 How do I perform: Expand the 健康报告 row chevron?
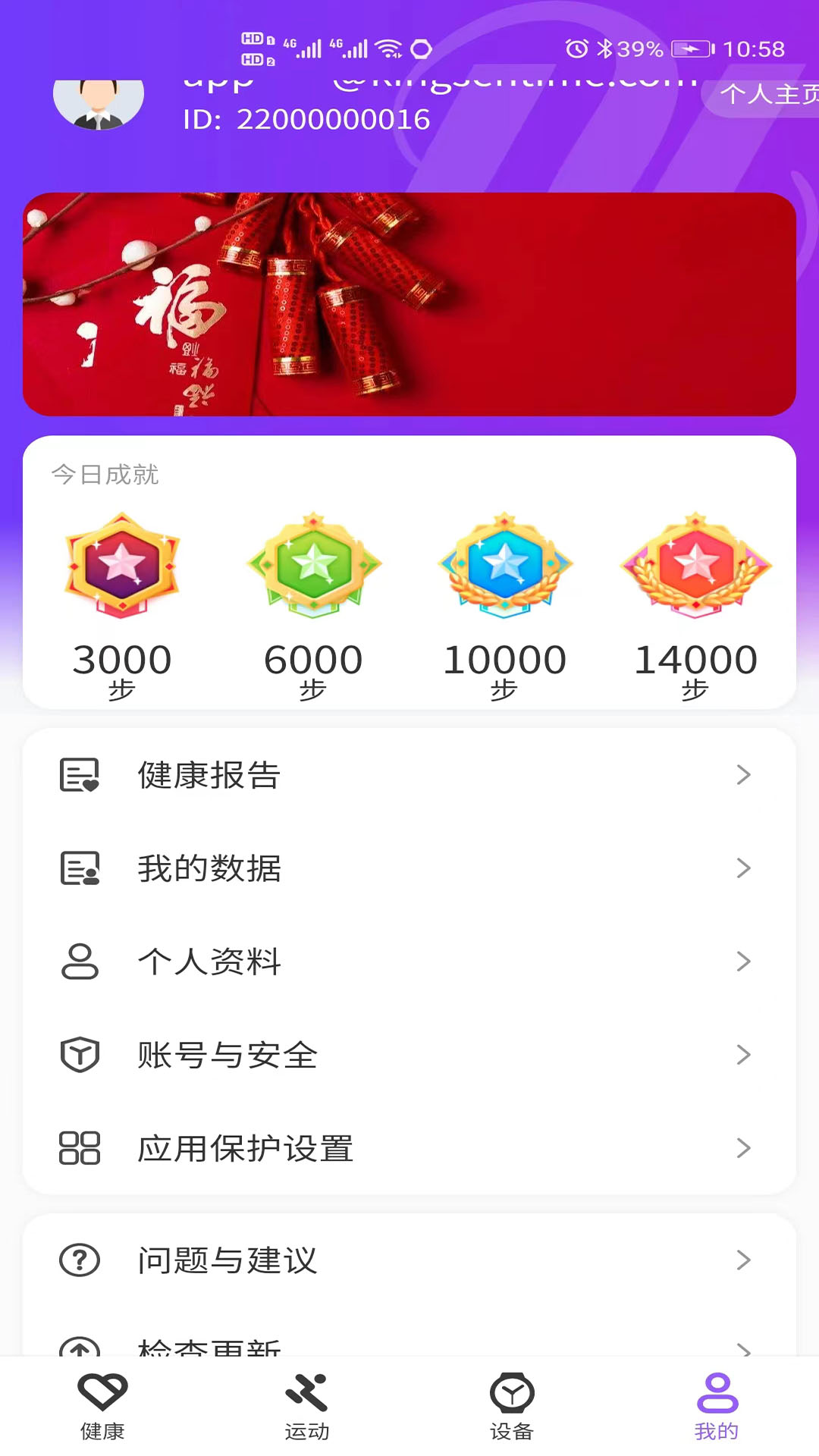pyautogui.click(x=744, y=775)
